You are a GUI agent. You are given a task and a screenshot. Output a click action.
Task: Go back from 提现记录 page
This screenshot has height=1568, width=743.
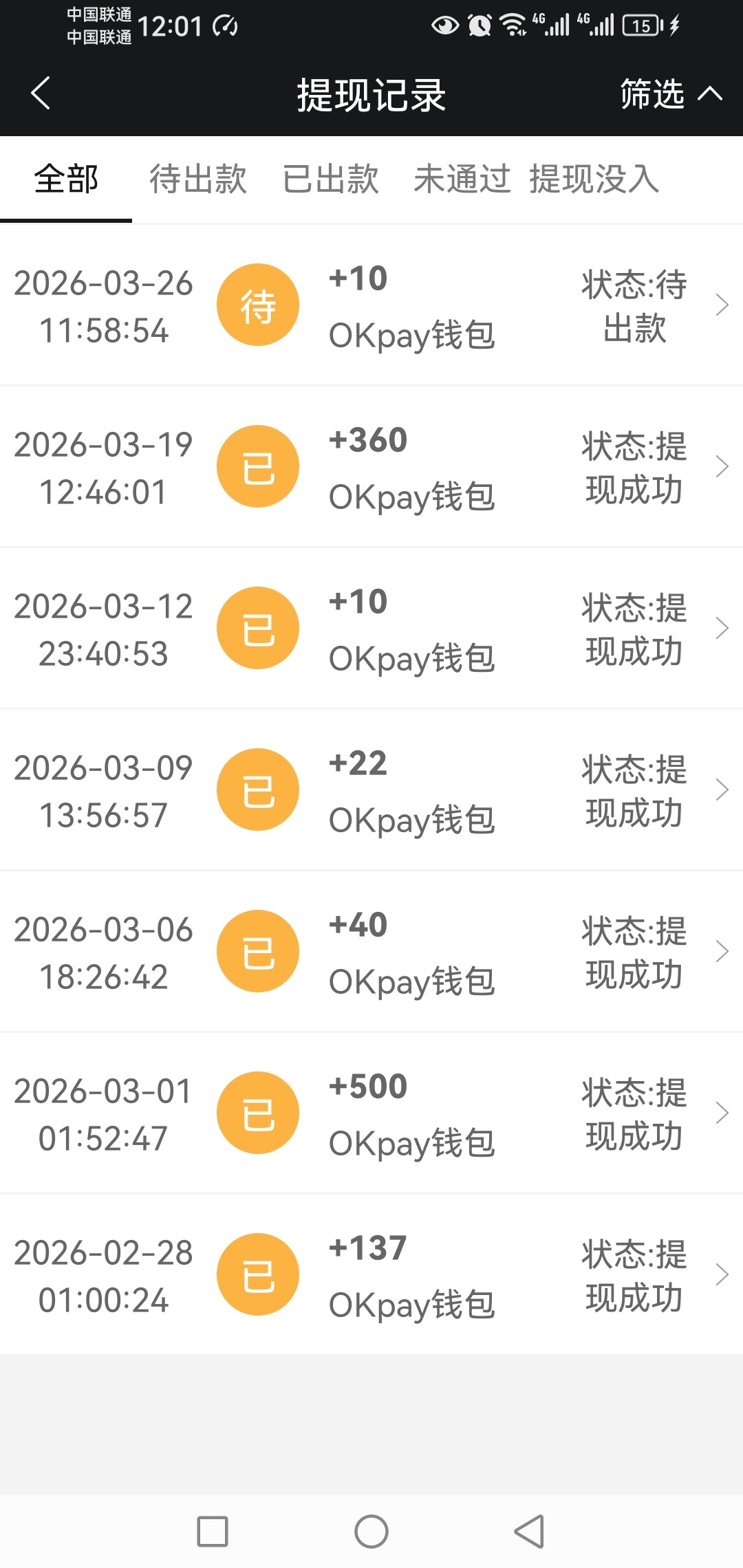point(41,94)
